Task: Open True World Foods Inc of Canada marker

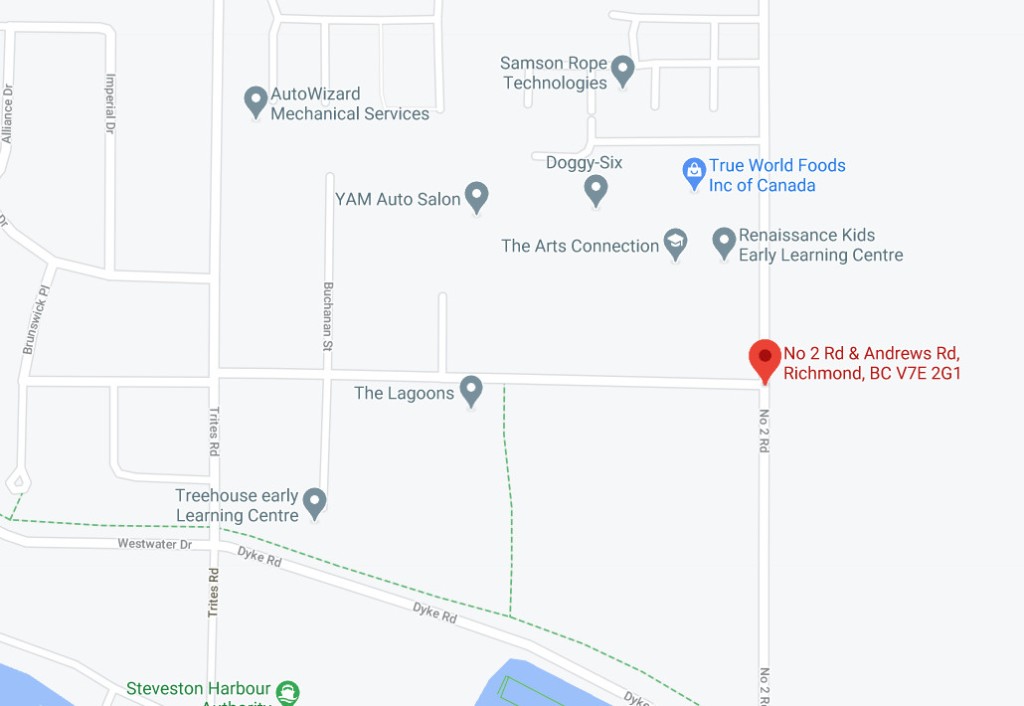Action: tap(694, 172)
